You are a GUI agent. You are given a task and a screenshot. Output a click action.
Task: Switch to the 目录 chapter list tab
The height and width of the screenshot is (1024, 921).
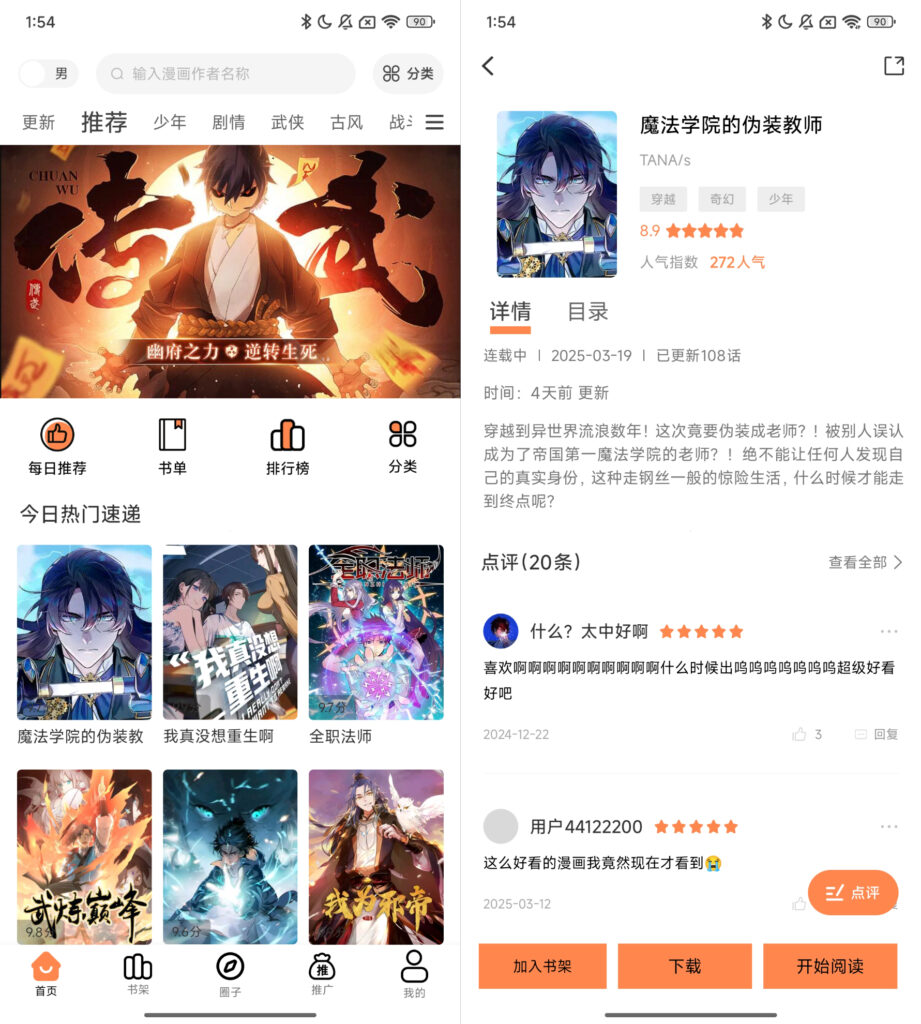tap(587, 312)
